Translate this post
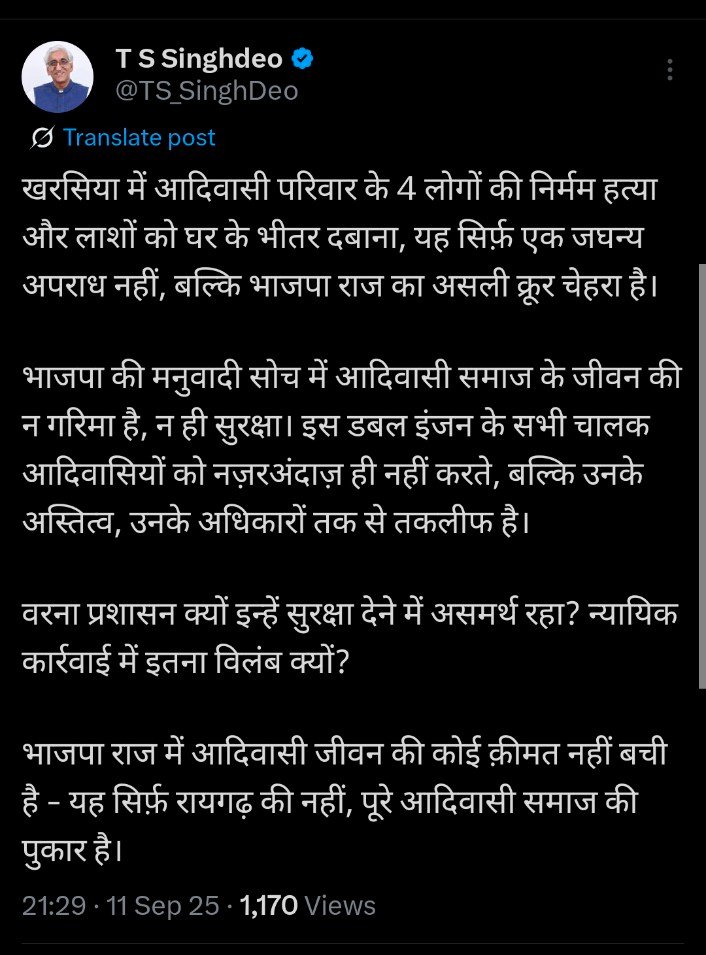This screenshot has width=706, height=955. [139, 137]
